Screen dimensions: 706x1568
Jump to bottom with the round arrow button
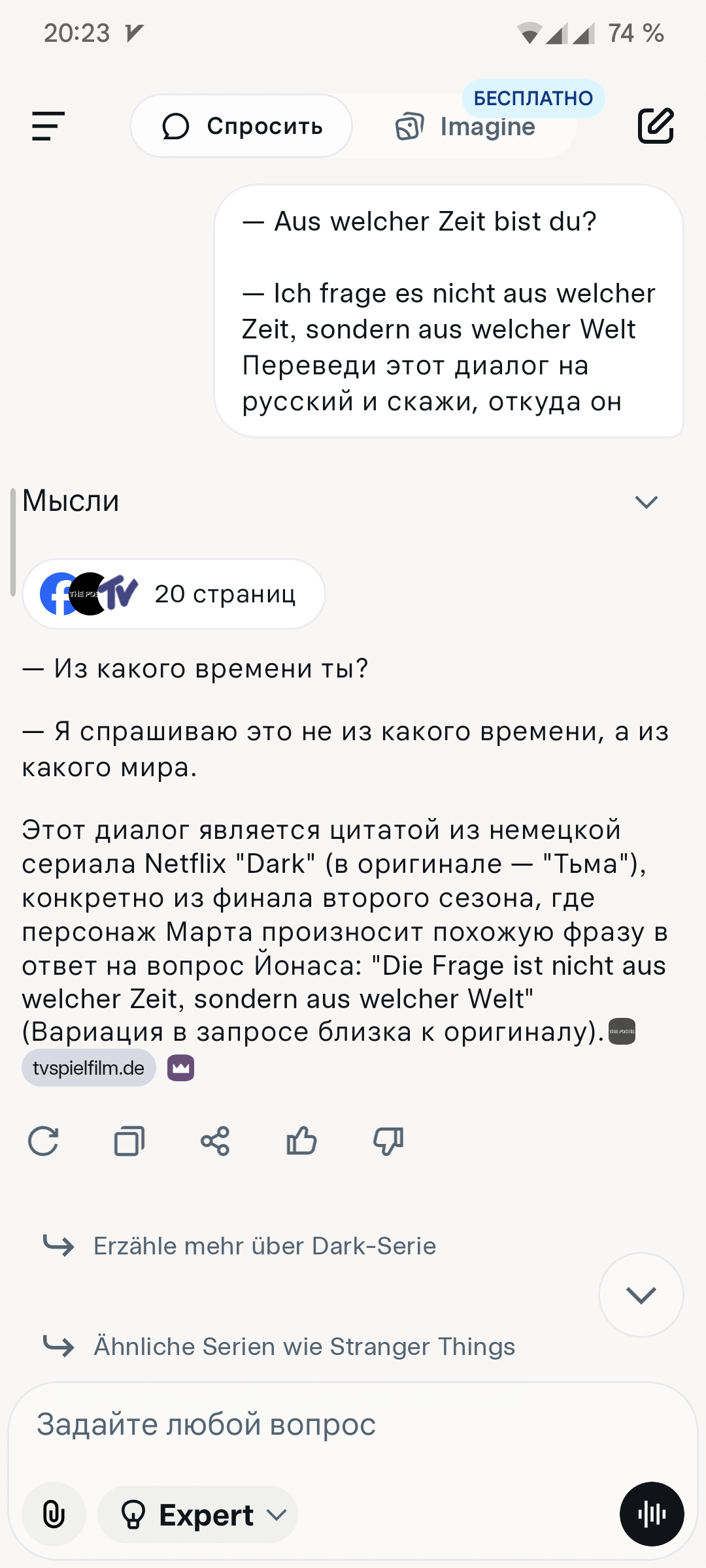[641, 1295]
